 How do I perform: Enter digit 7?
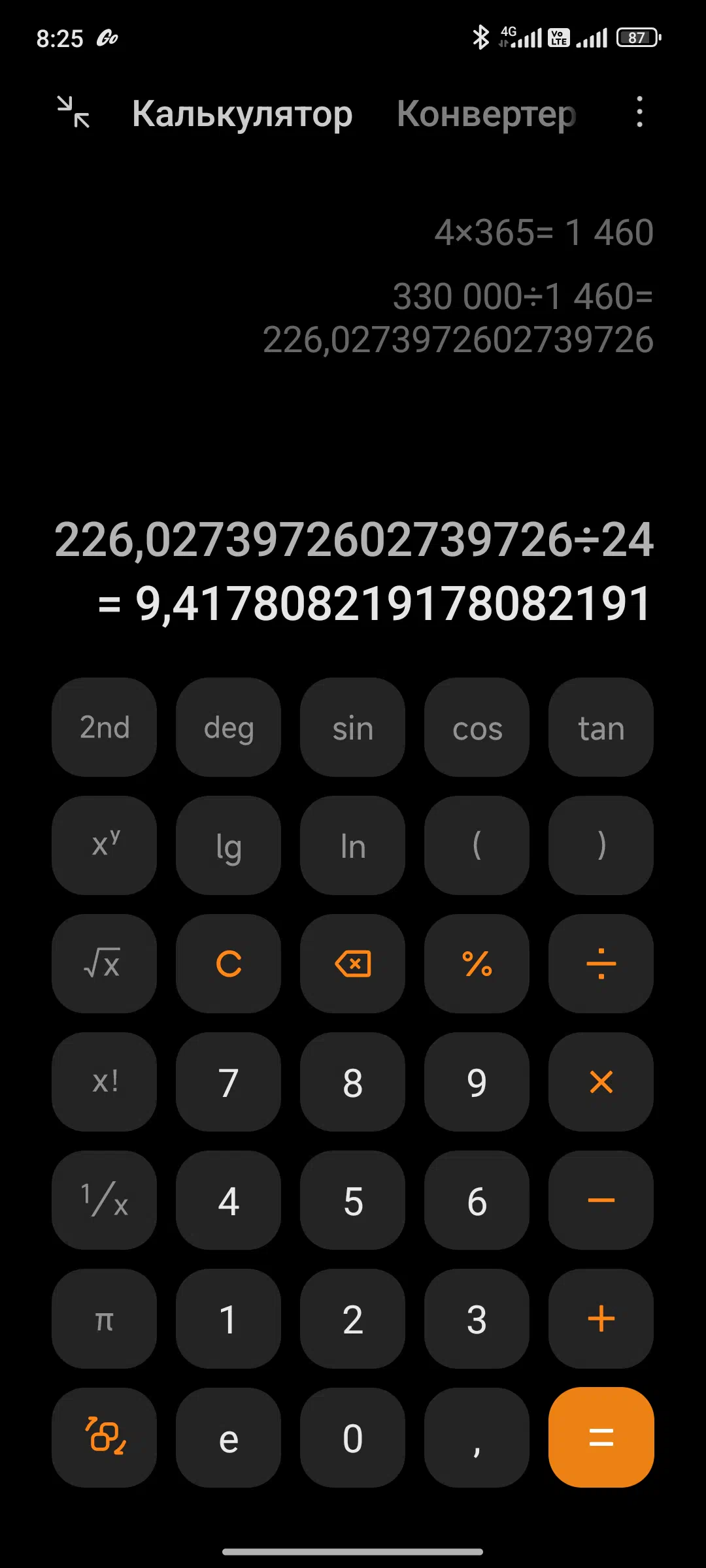pyautogui.click(x=229, y=1082)
